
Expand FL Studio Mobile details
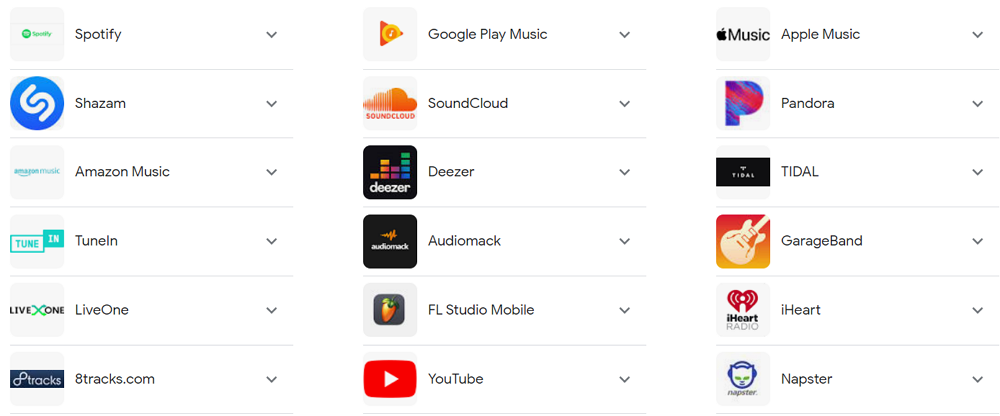[x=624, y=311]
